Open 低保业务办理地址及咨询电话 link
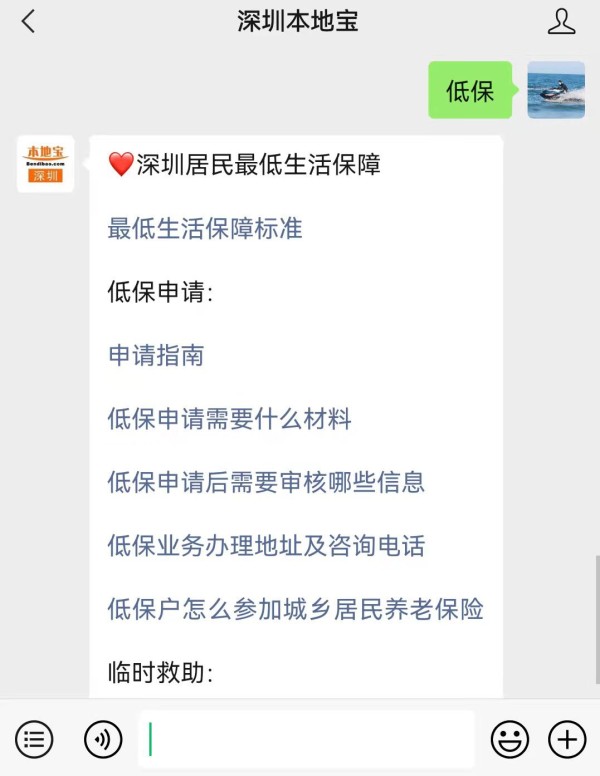The height and width of the screenshot is (776, 600). [266, 545]
